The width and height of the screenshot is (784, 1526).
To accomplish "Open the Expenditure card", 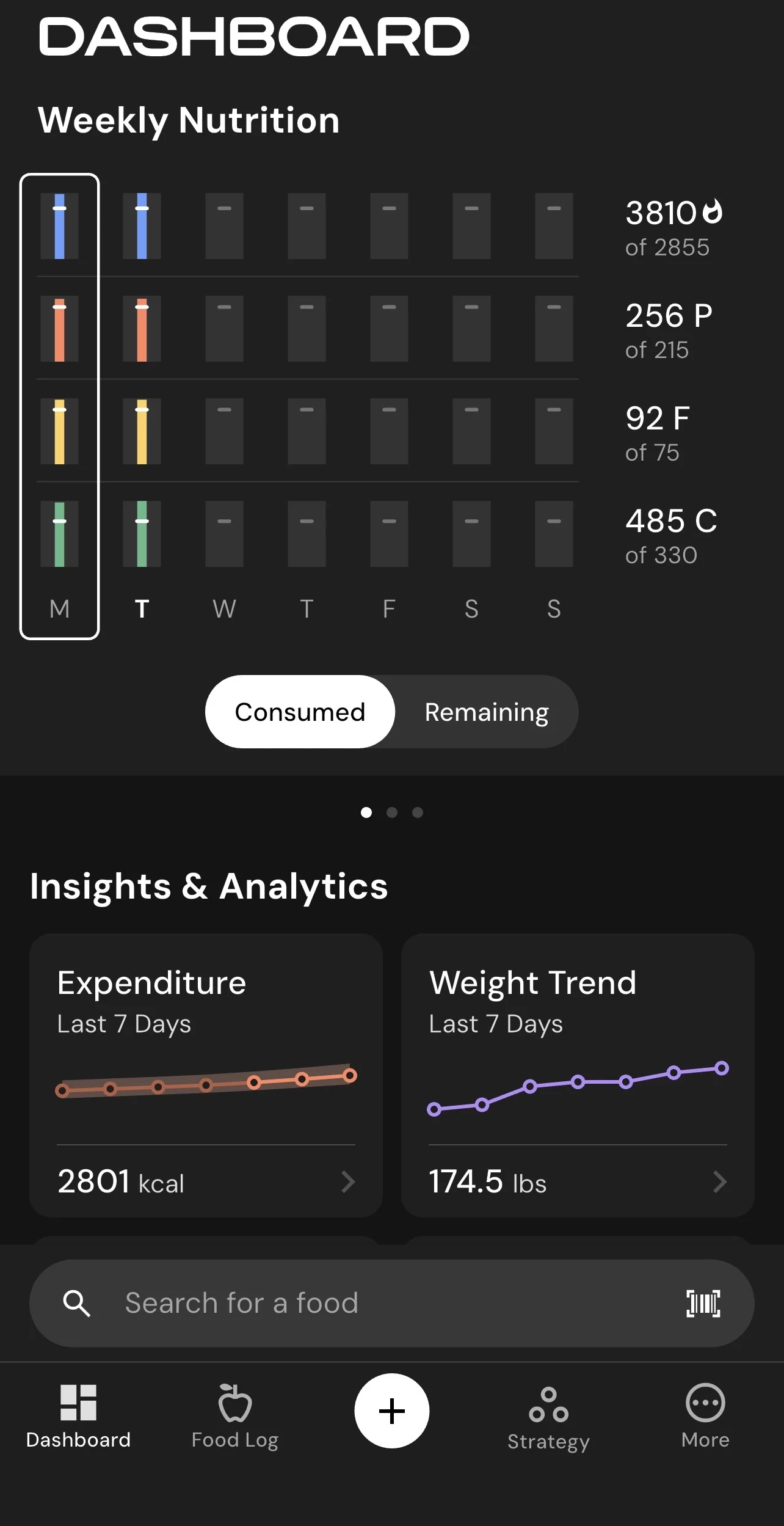I will point(206,1075).
